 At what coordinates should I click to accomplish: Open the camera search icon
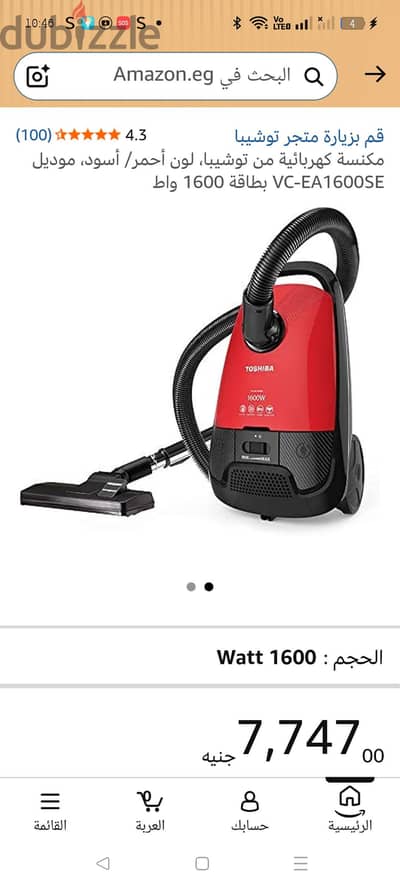(38, 76)
